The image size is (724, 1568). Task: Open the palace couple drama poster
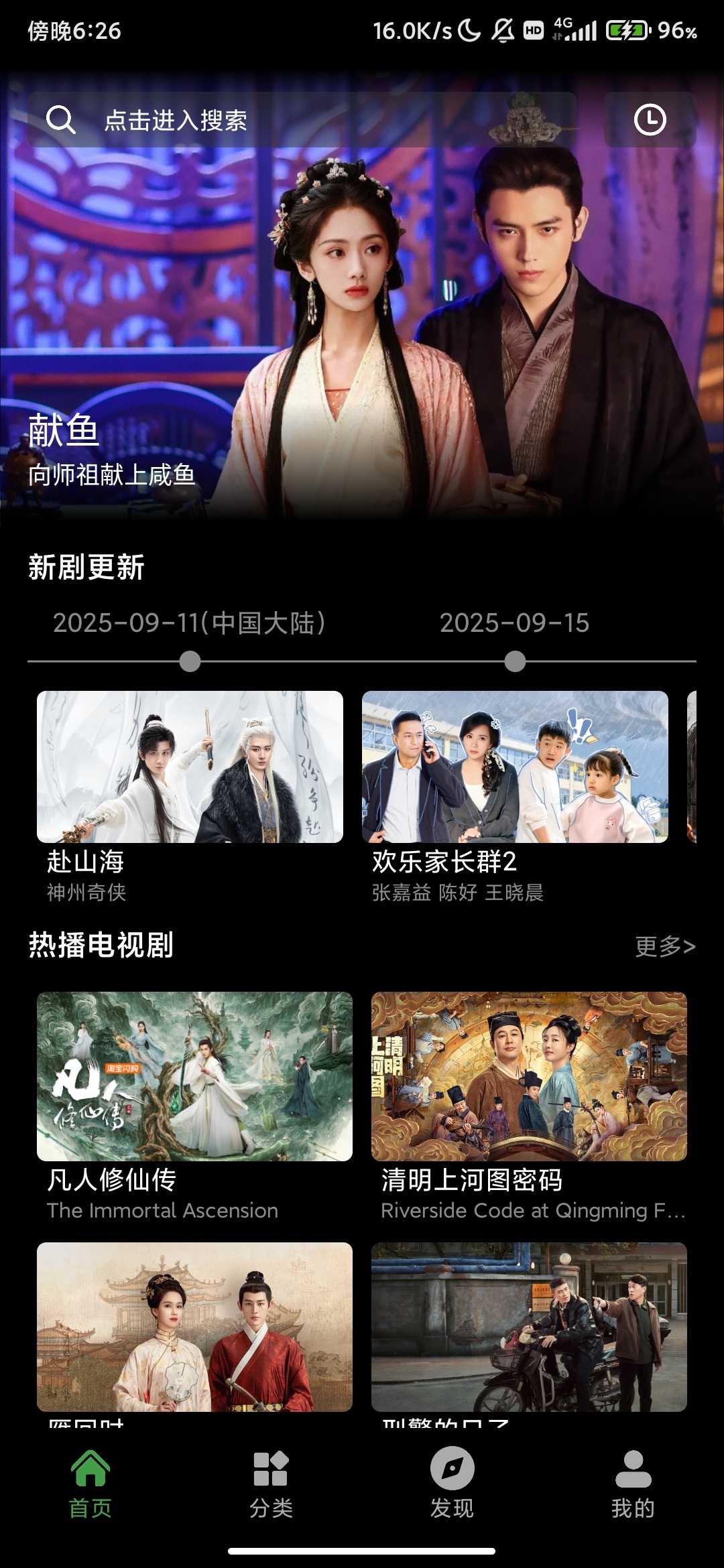tap(194, 1327)
